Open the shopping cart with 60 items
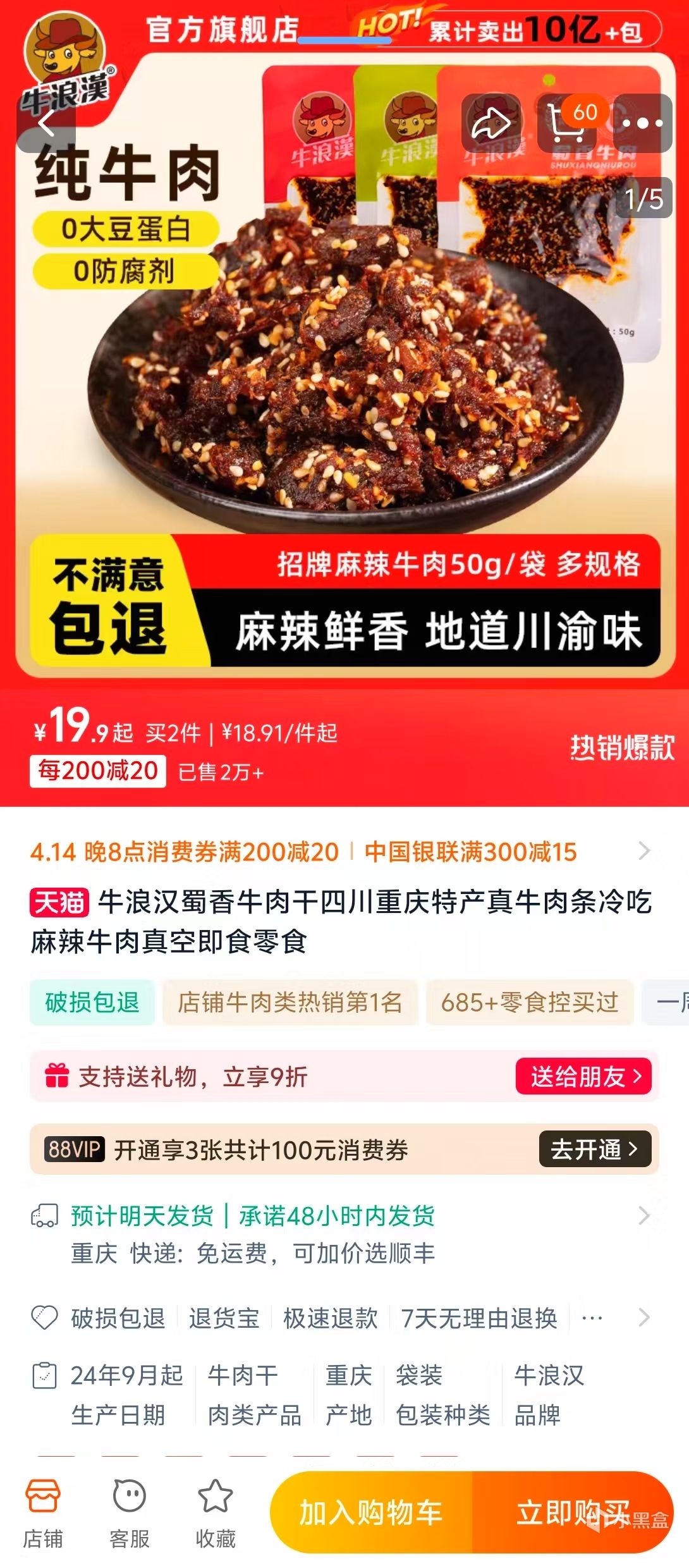This screenshot has width=689, height=1568. point(567,123)
